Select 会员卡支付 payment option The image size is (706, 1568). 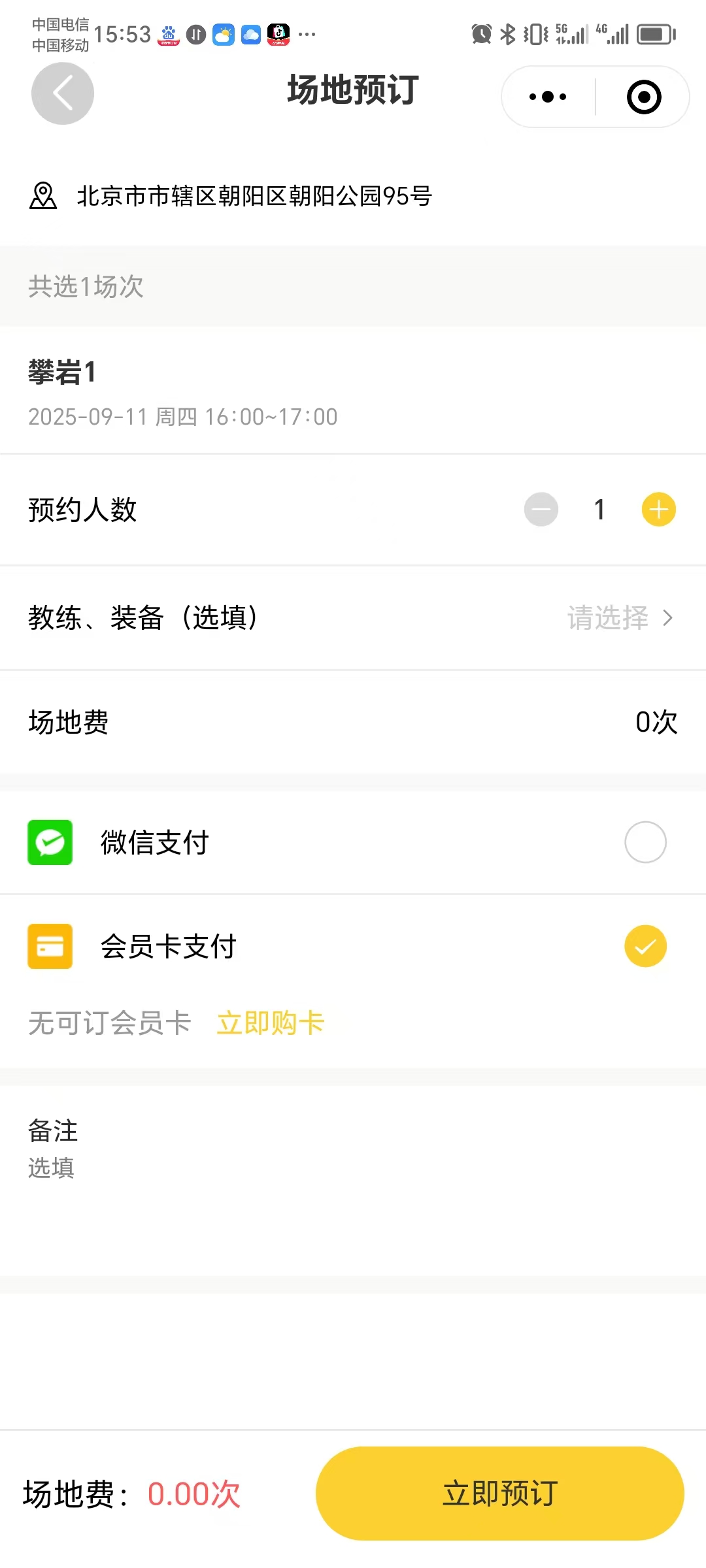[645, 946]
